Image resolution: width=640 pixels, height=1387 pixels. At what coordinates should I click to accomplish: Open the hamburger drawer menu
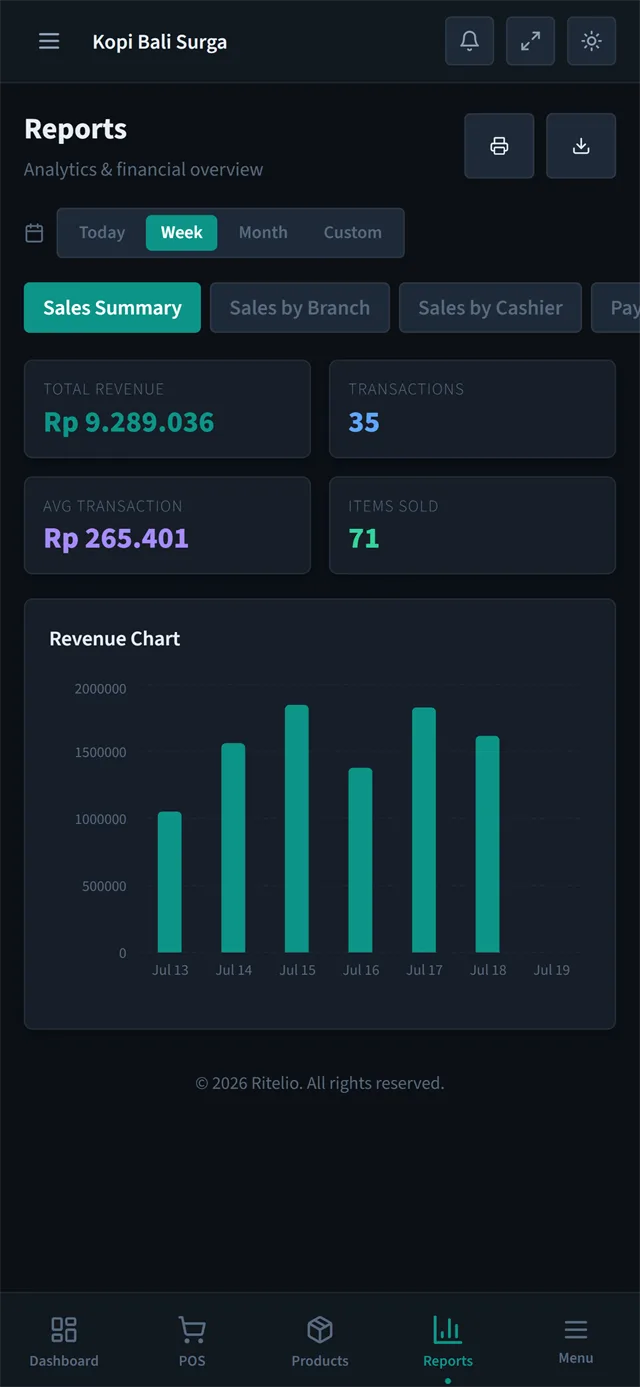(x=49, y=41)
